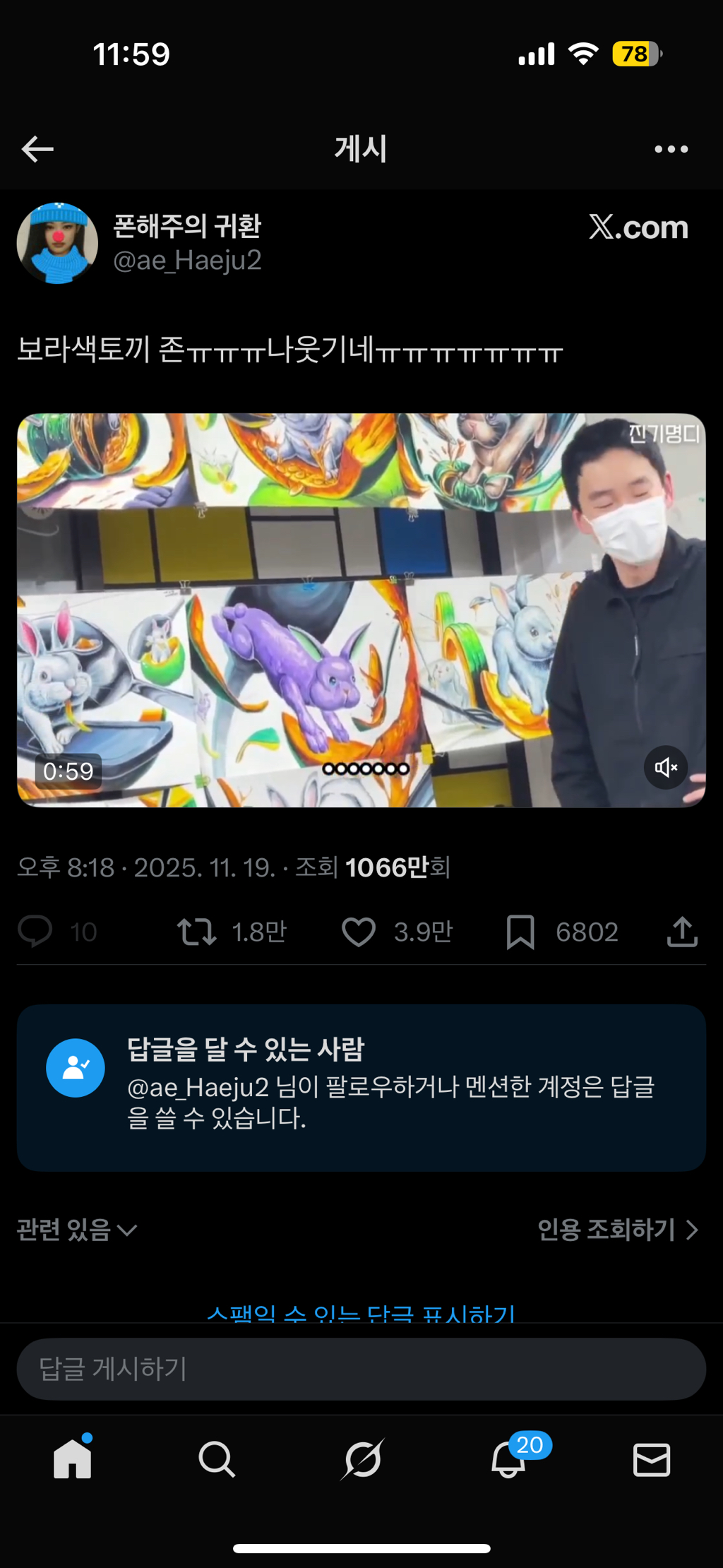Open the three-dot overflow menu

pyautogui.click(x=671, y=149)
